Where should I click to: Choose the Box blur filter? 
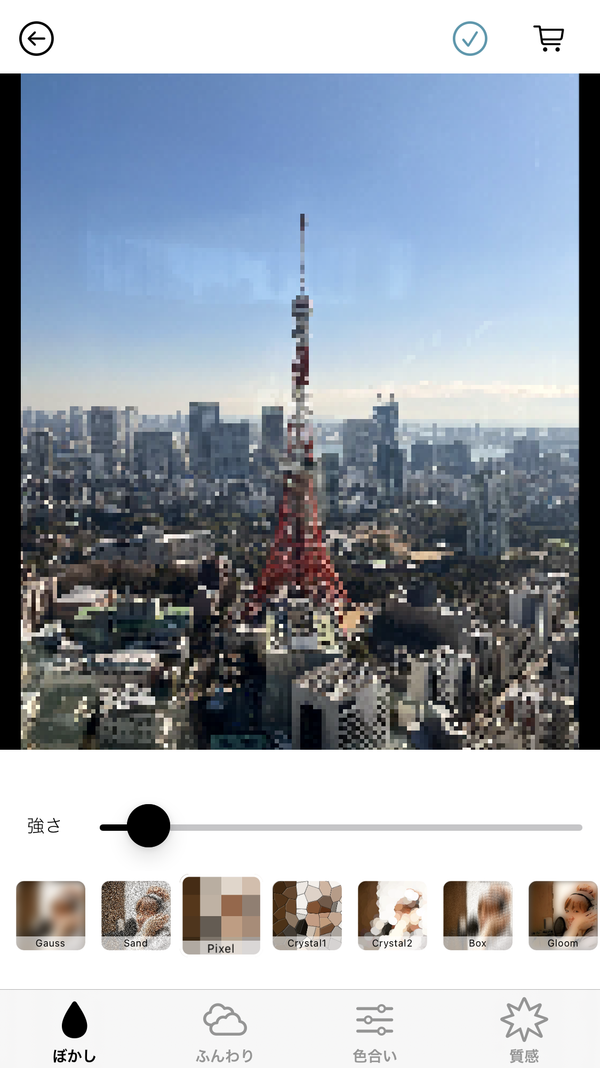[477, 915]
